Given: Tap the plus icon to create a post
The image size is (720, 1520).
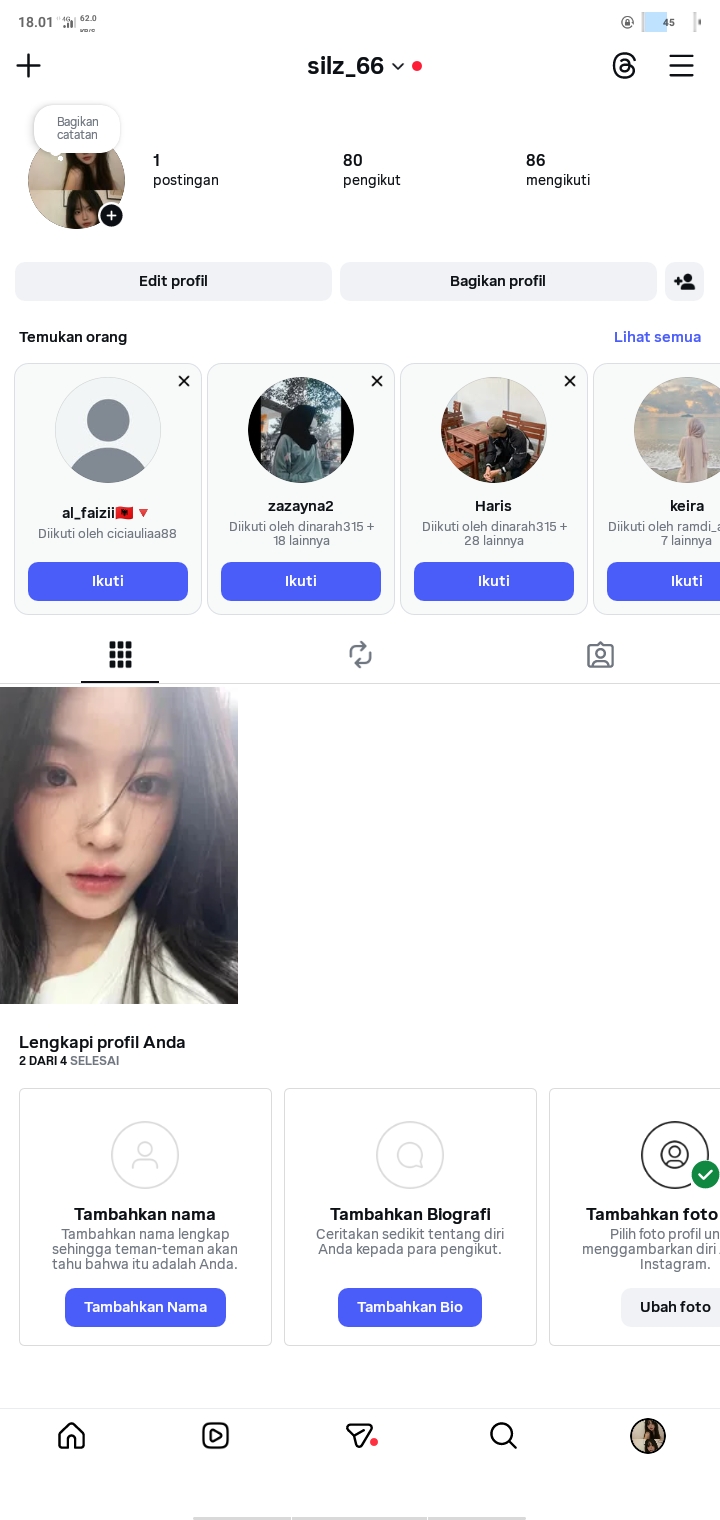Looking at the screenshot, I should click(x=29, y=66).
